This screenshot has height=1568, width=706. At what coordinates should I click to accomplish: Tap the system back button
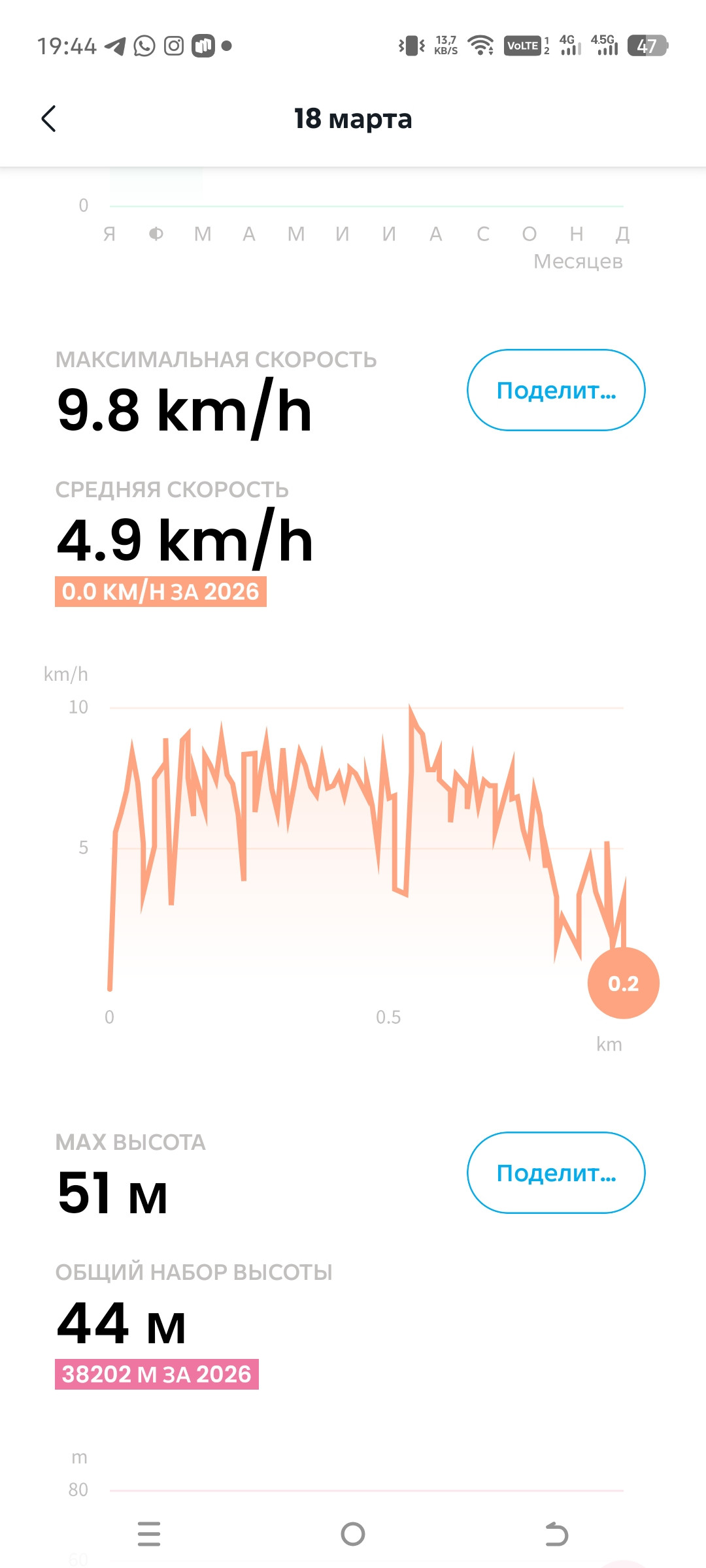(556, 1533)
